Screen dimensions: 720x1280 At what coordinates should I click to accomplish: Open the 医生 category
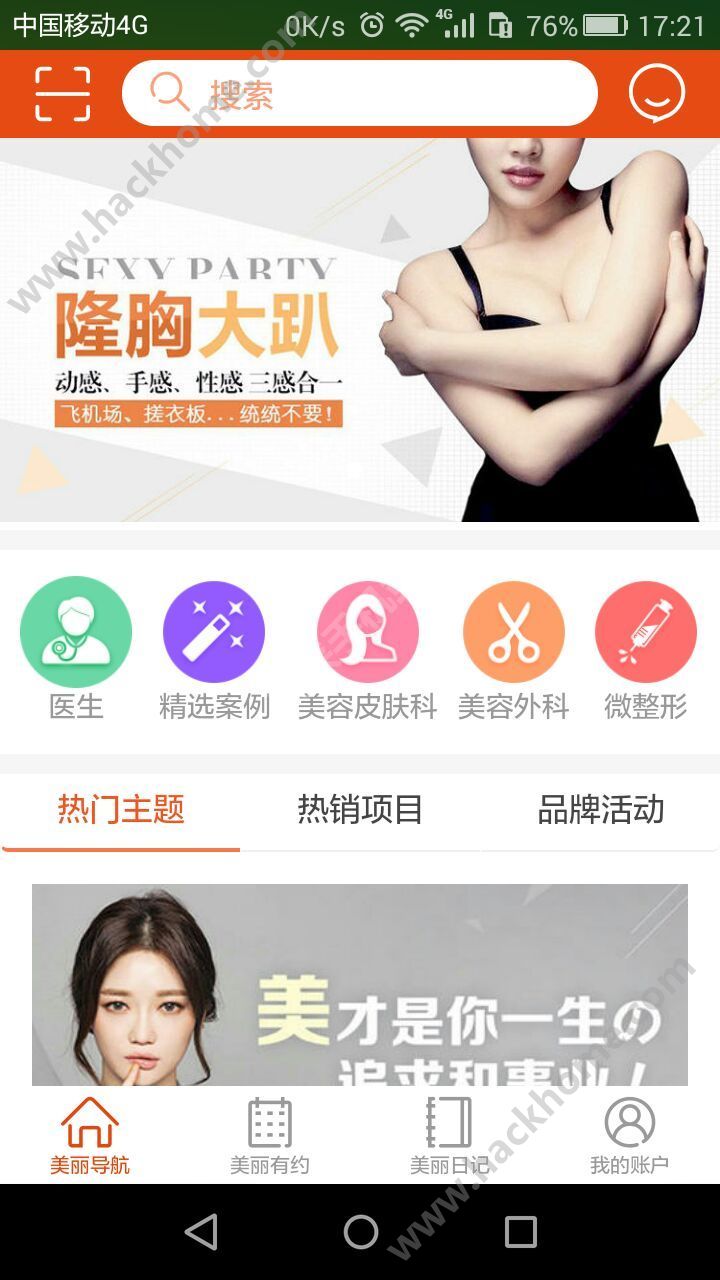tap(76, 647)
